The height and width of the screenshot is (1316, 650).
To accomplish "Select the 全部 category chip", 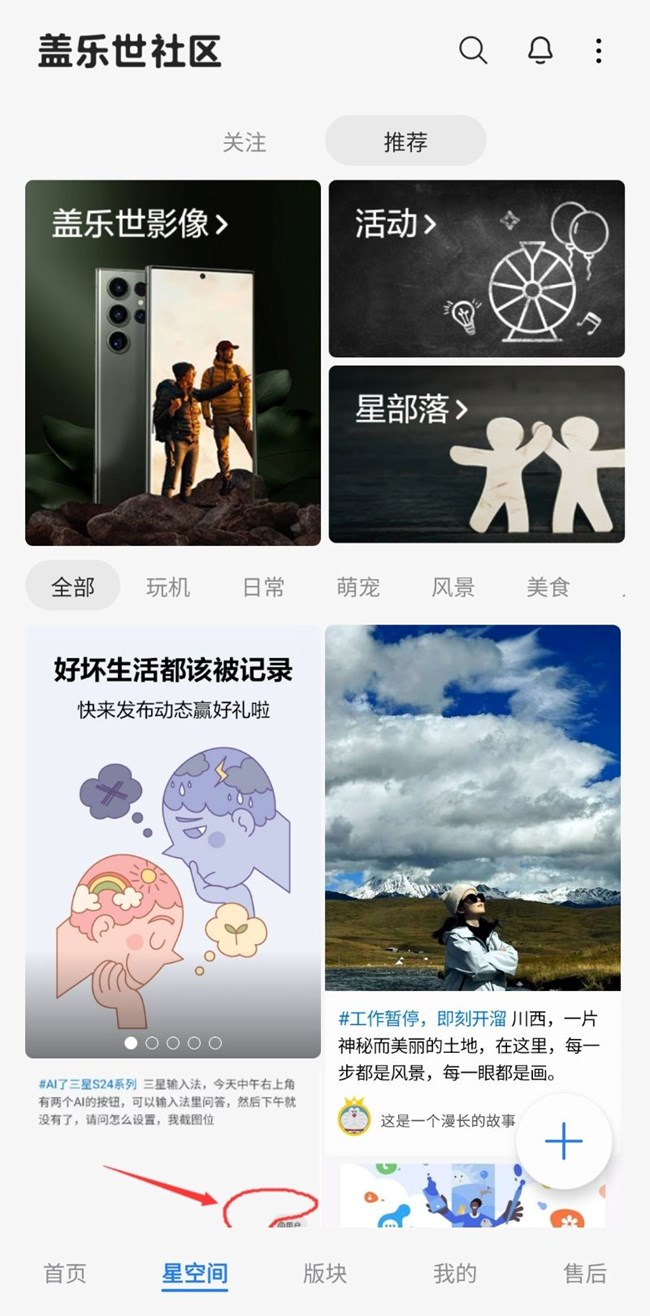I will coord(72,586).
